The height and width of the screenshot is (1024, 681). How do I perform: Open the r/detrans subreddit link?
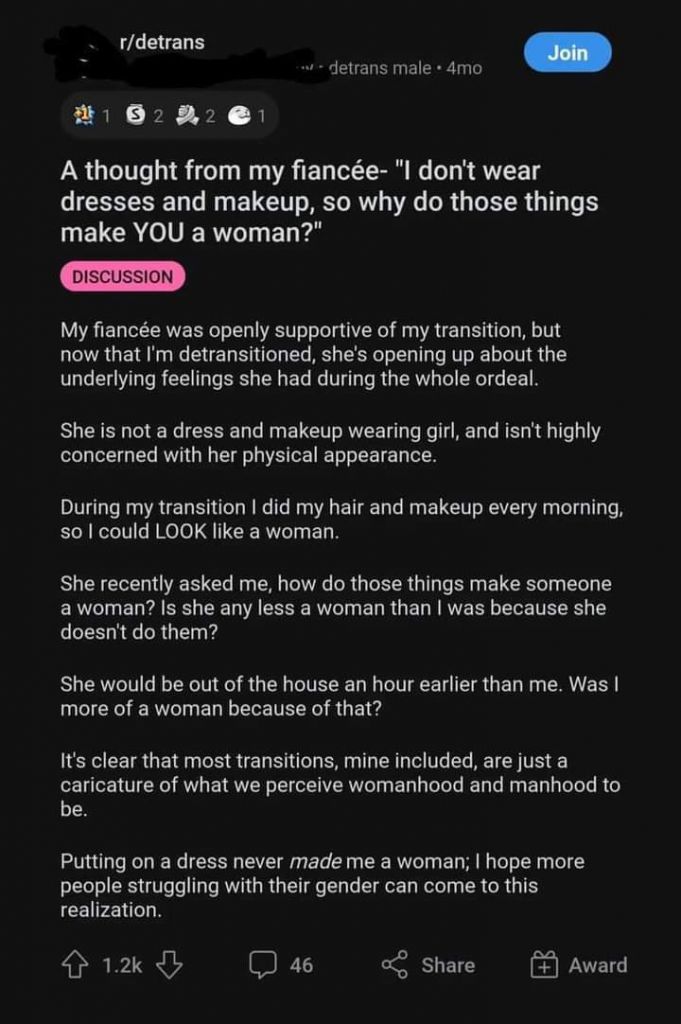pos(162,42)
